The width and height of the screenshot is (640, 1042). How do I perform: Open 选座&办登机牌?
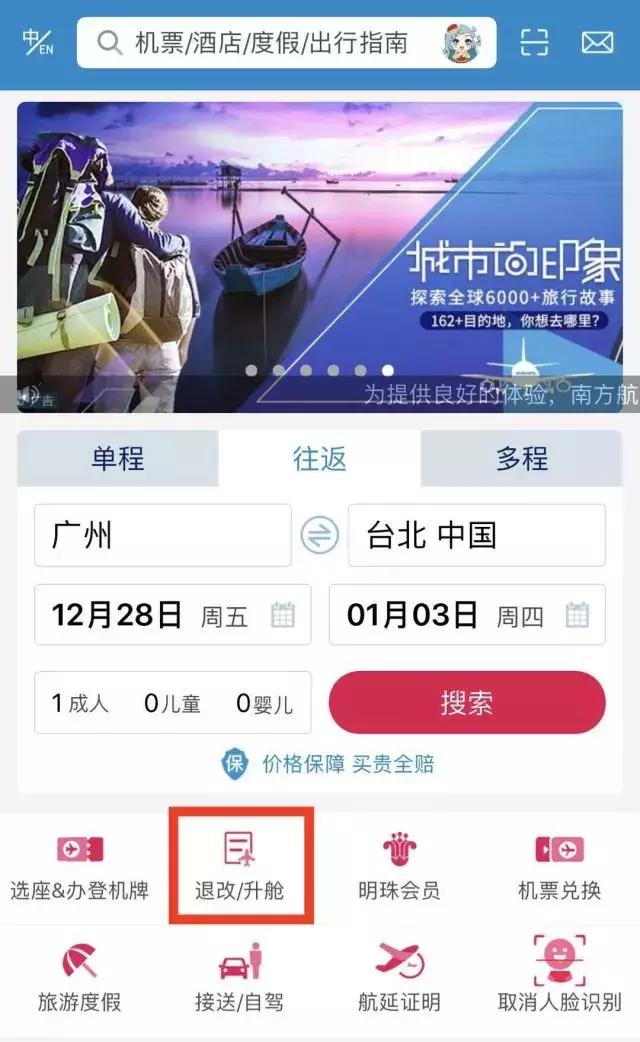point(79,866)
